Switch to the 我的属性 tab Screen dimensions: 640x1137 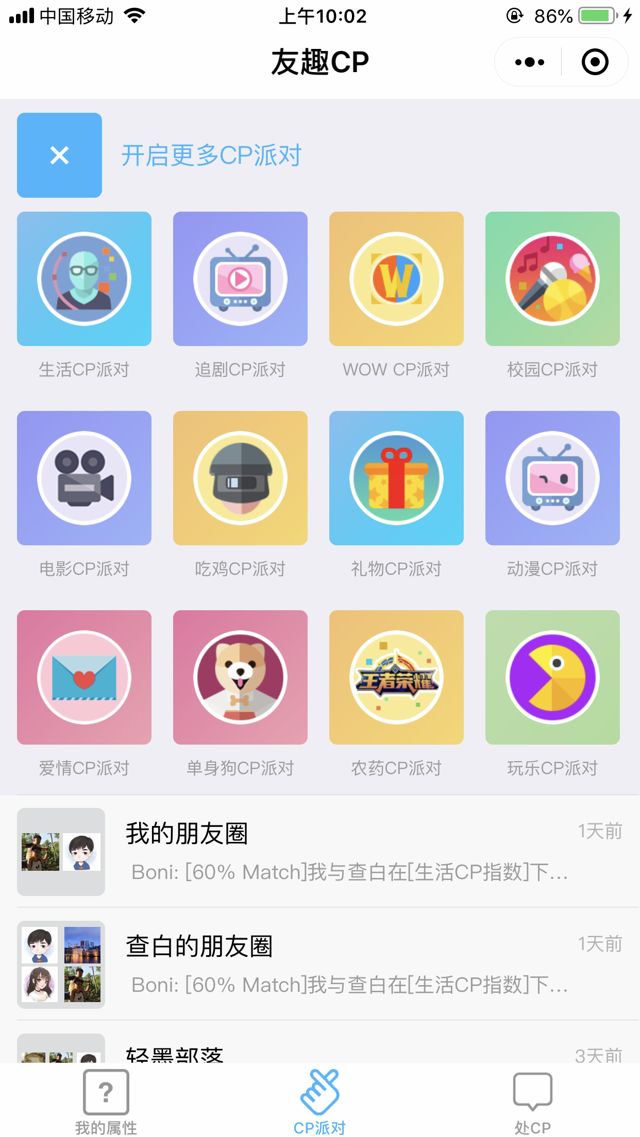pos(106,1102)
